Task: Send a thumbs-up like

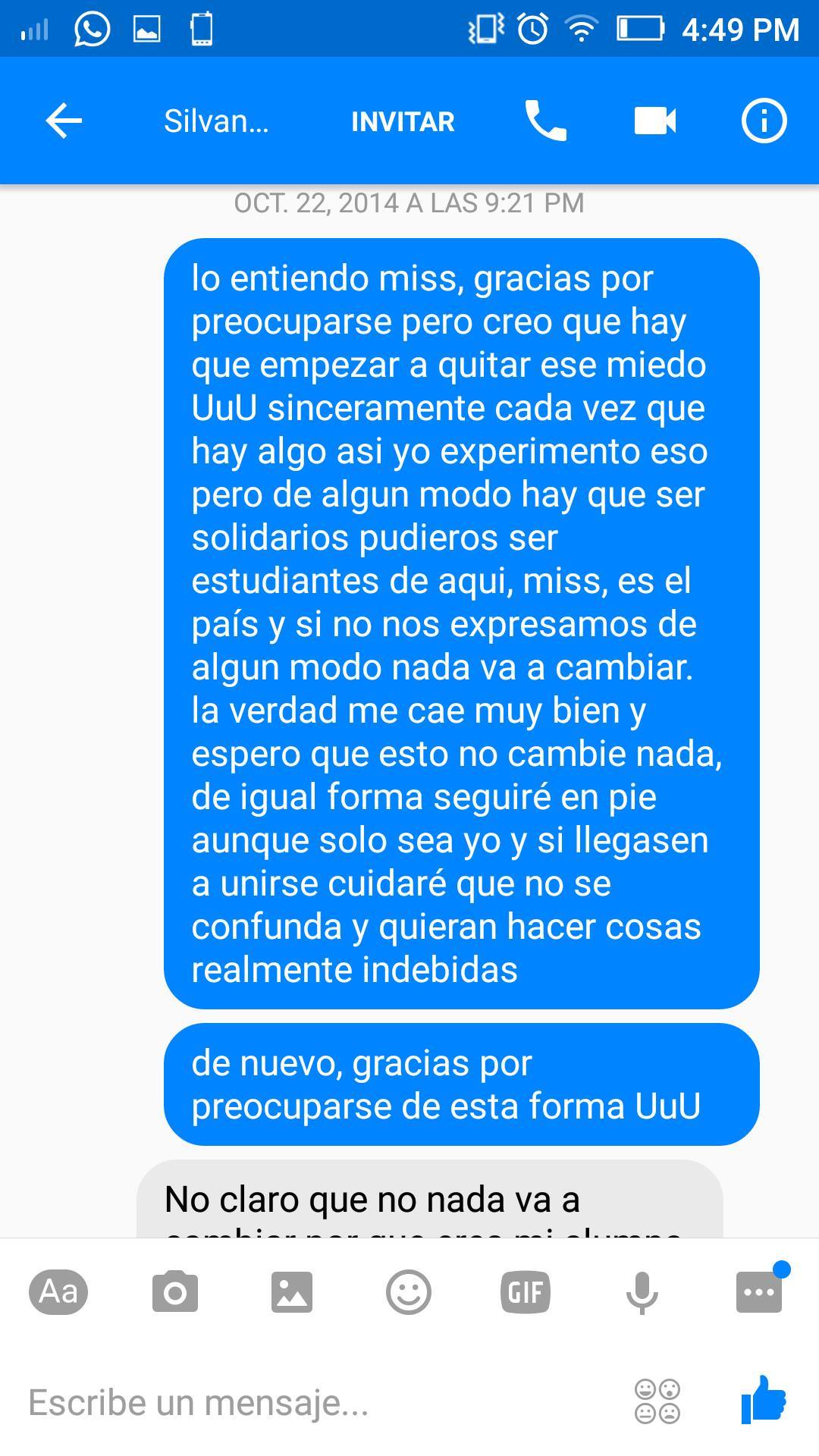Action: 764,1400
